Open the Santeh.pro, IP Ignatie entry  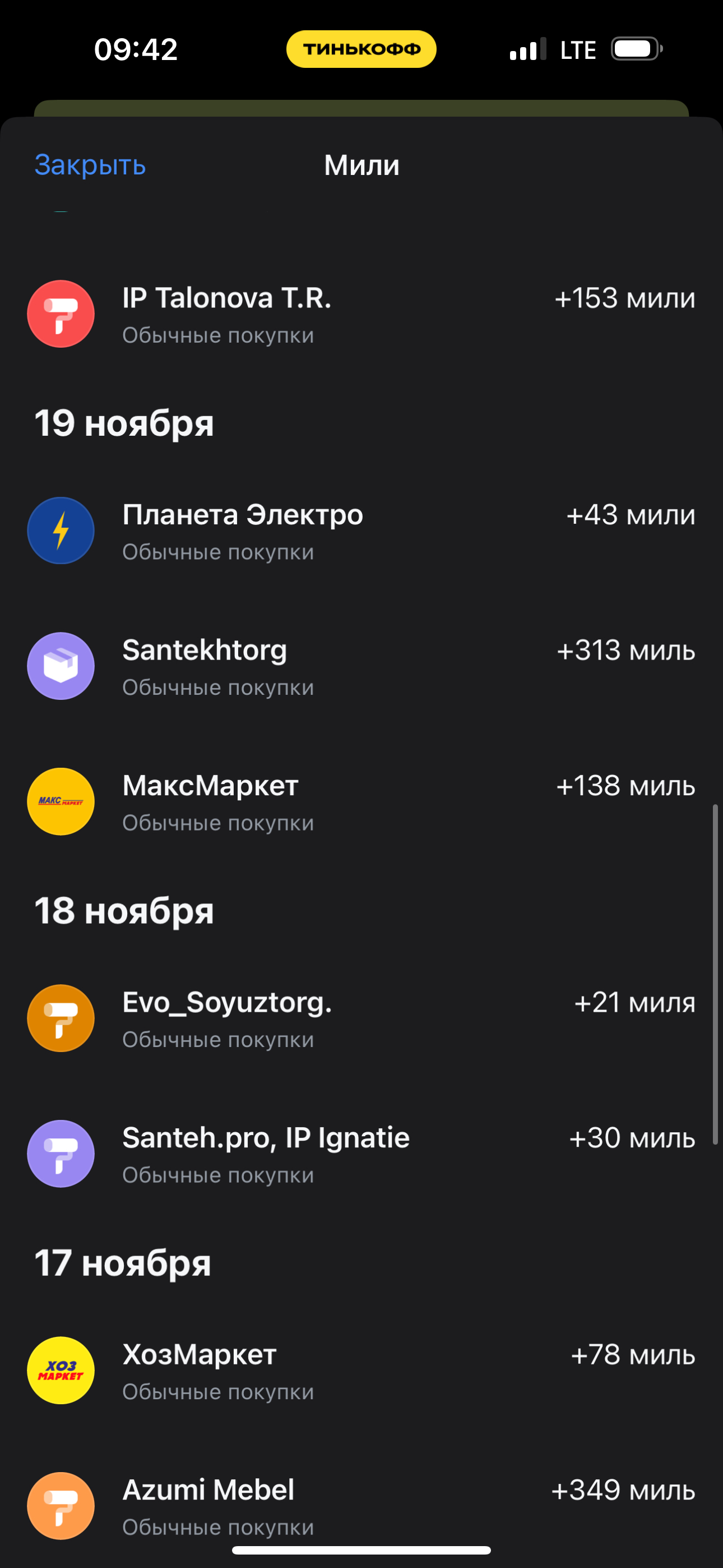[x=361, y=1154]
